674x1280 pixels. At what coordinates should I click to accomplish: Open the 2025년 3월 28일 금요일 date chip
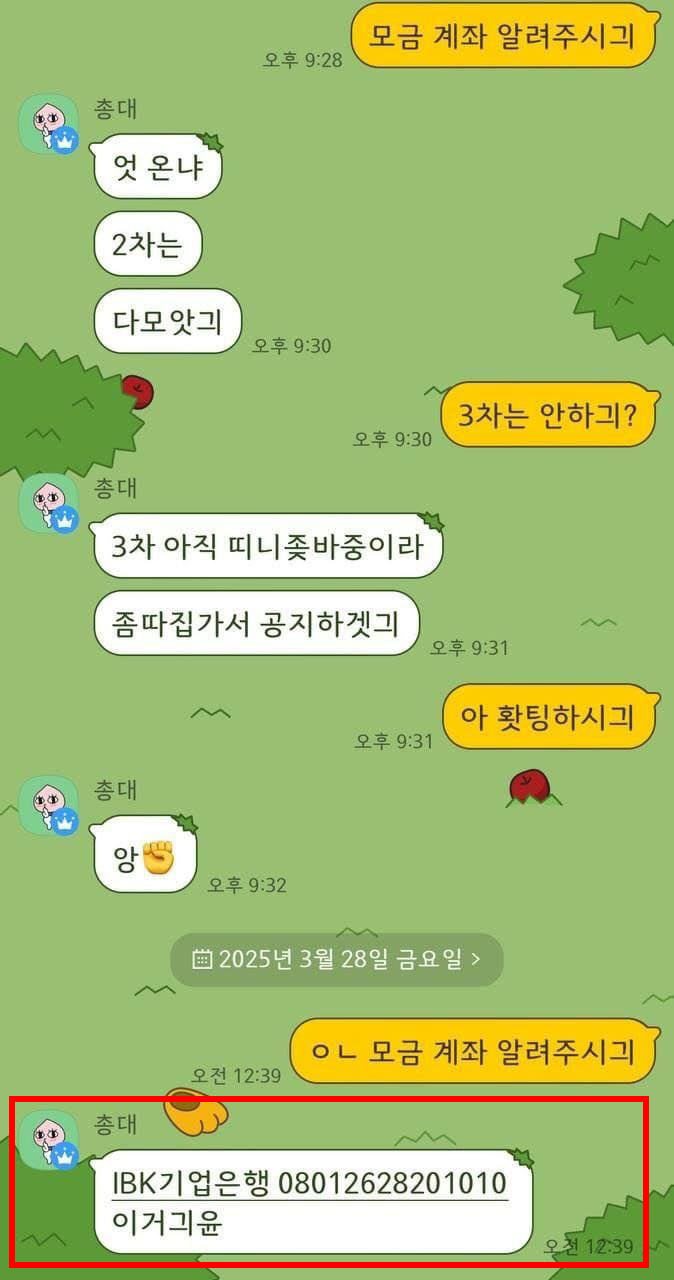(x=336, y=960)
